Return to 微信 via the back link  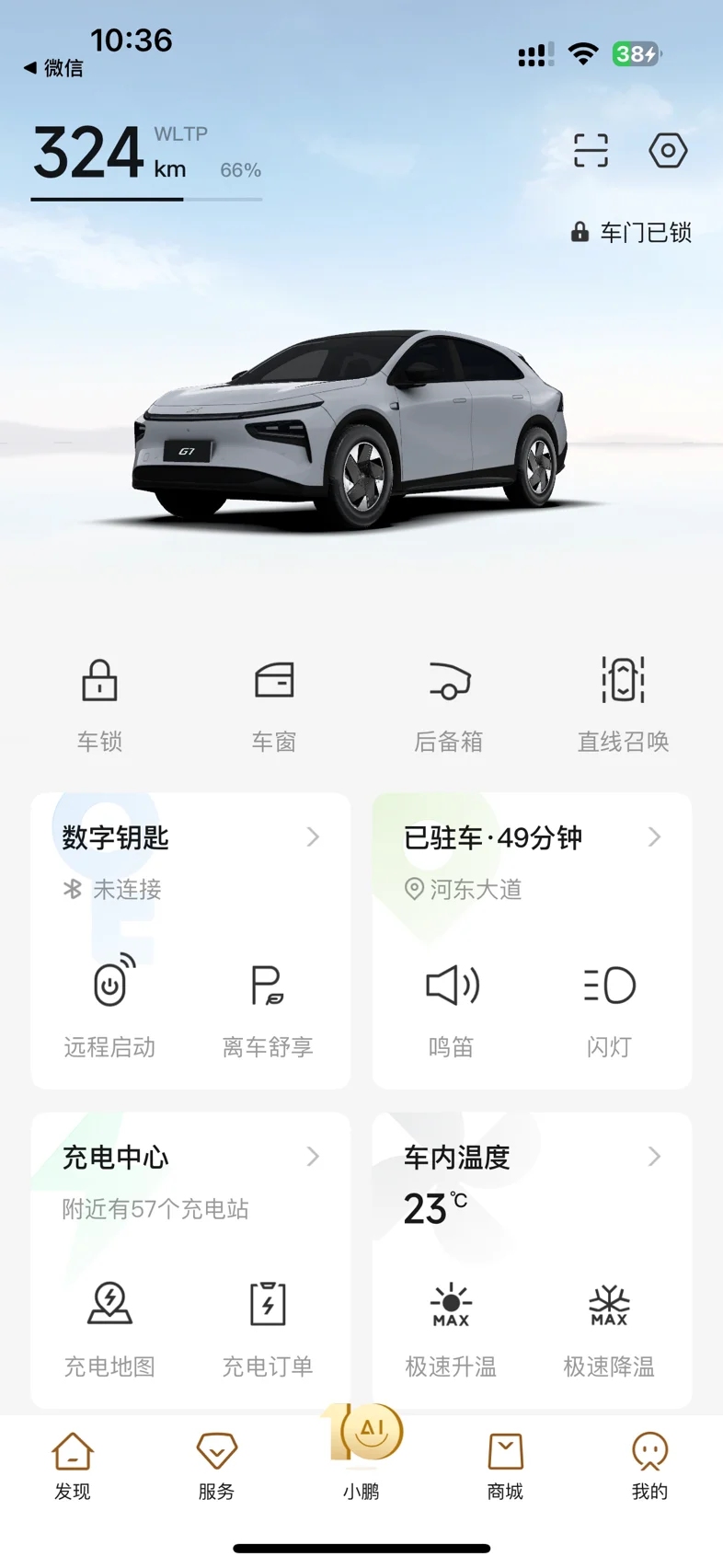[54, 68]
